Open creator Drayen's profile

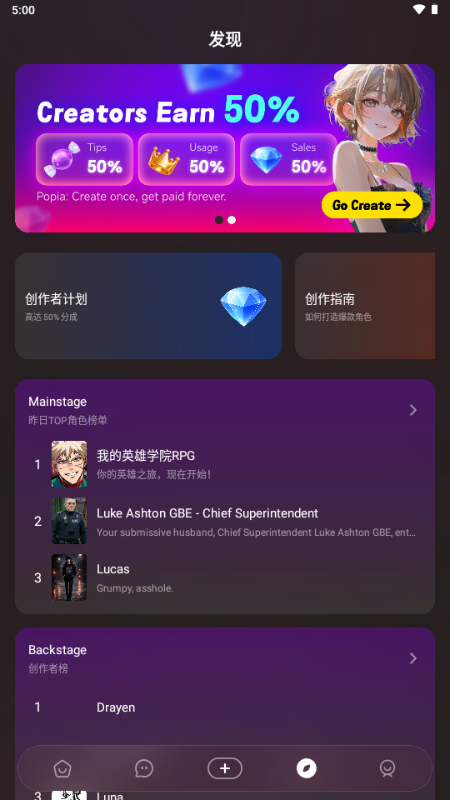click(225, 708)
